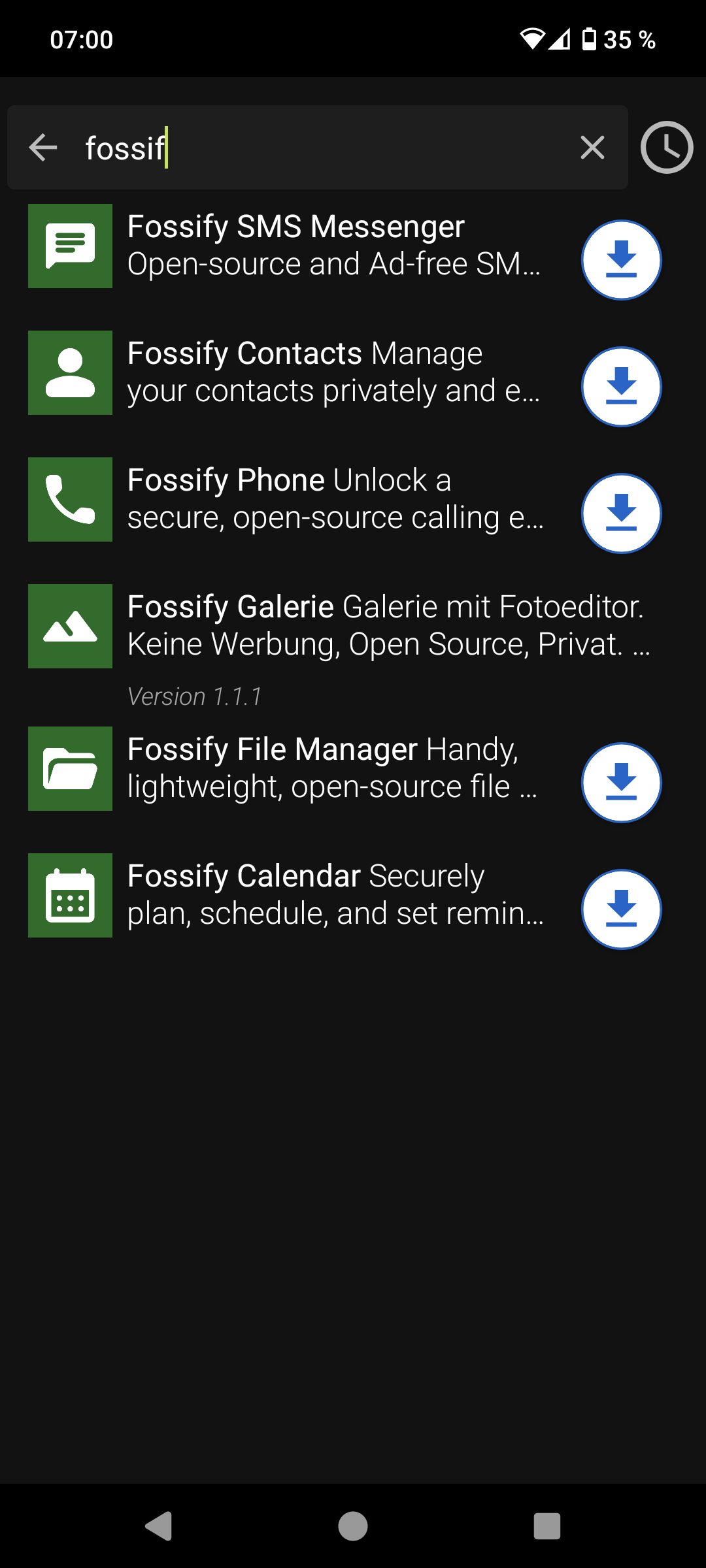Open the search history clock

point(667,148)
